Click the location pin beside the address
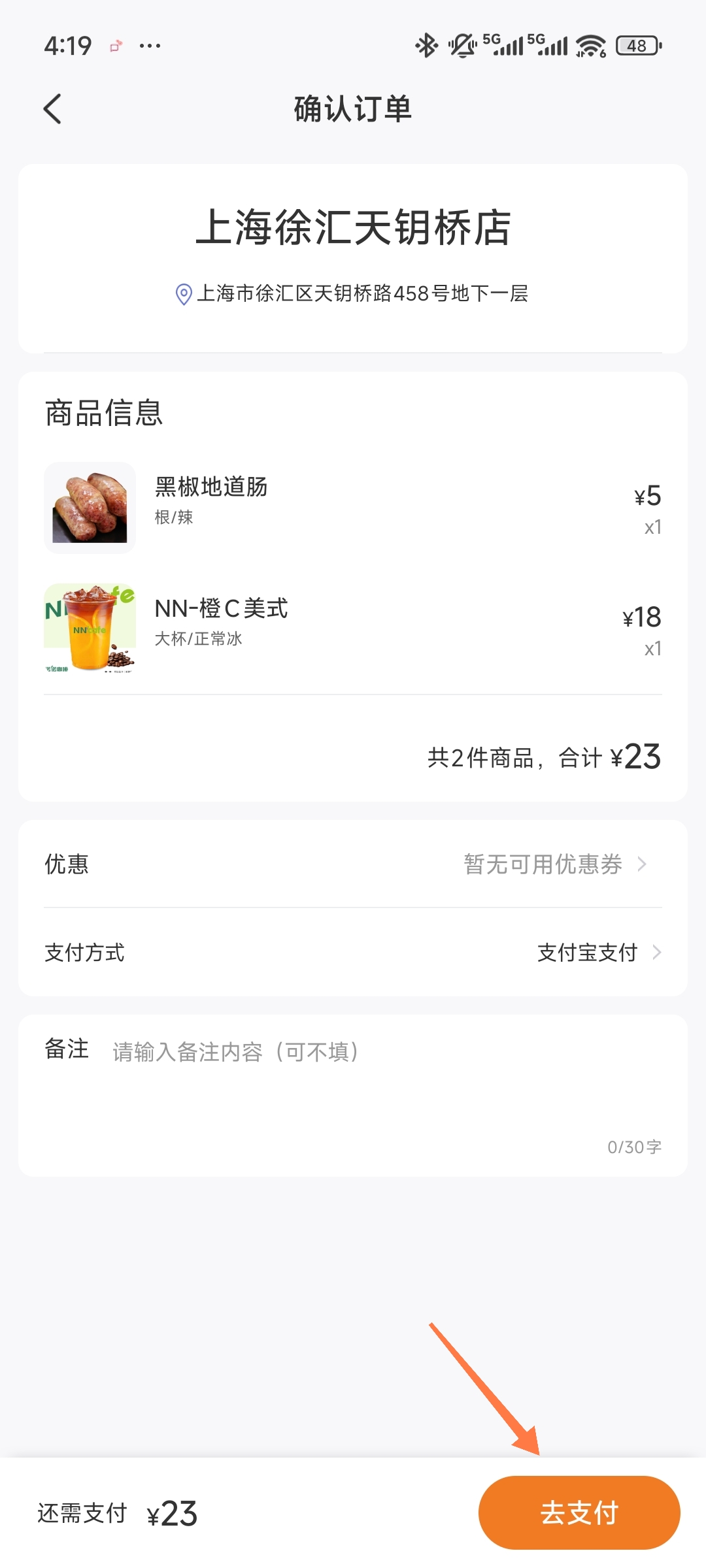Viewport: 706px width, 1568px height. pyautogui.click(x=182, y=294)
